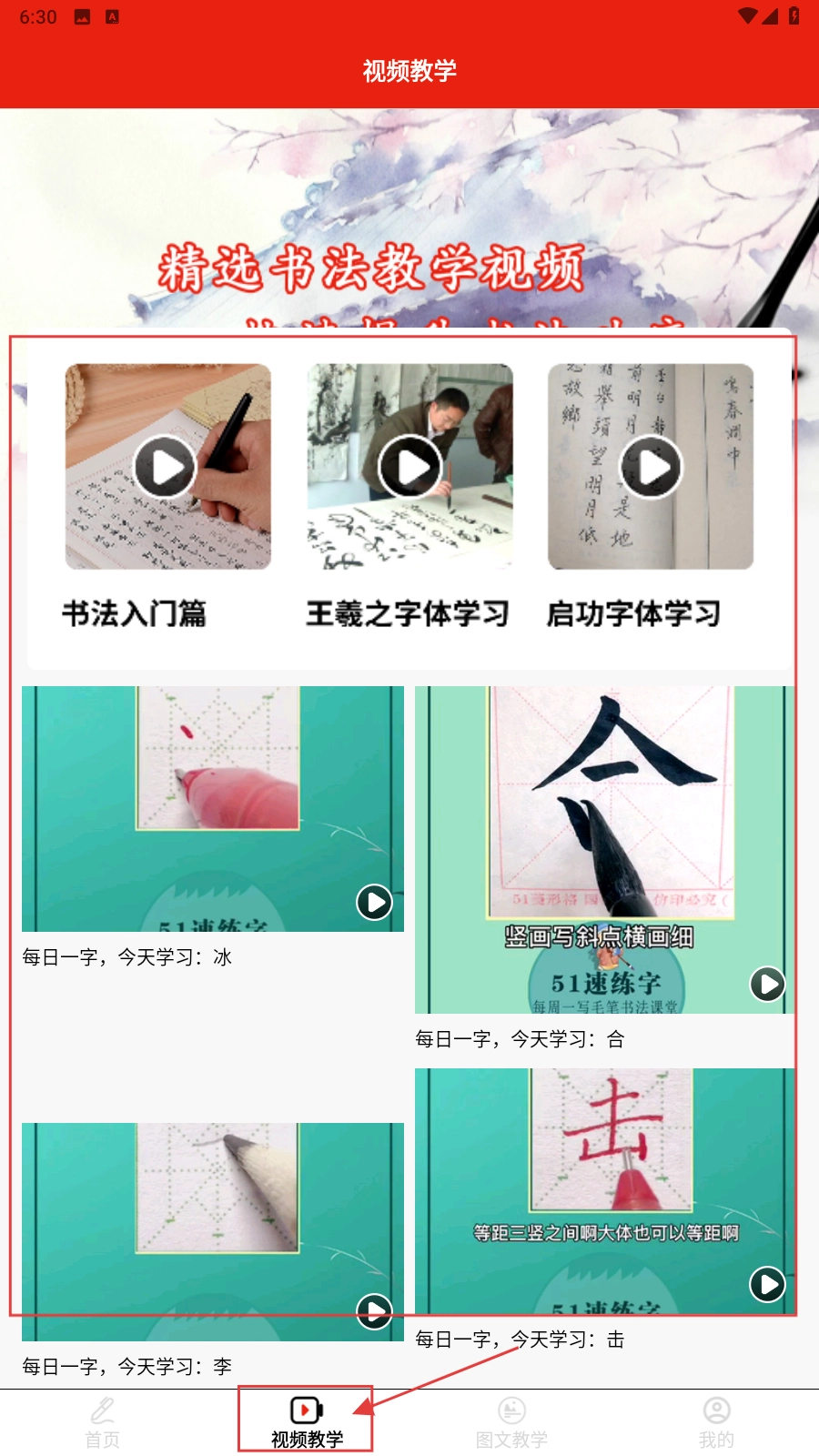Tap the 视频教学 camera icon in bottom bar
Screen dimensions: 819x1456
(307, 1406)
